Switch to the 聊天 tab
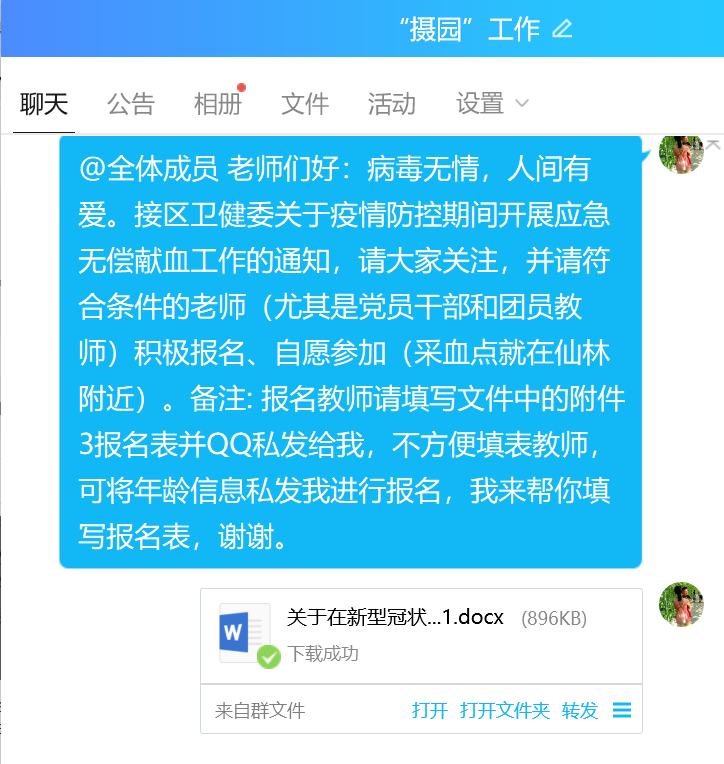 (x=44, y=103)
